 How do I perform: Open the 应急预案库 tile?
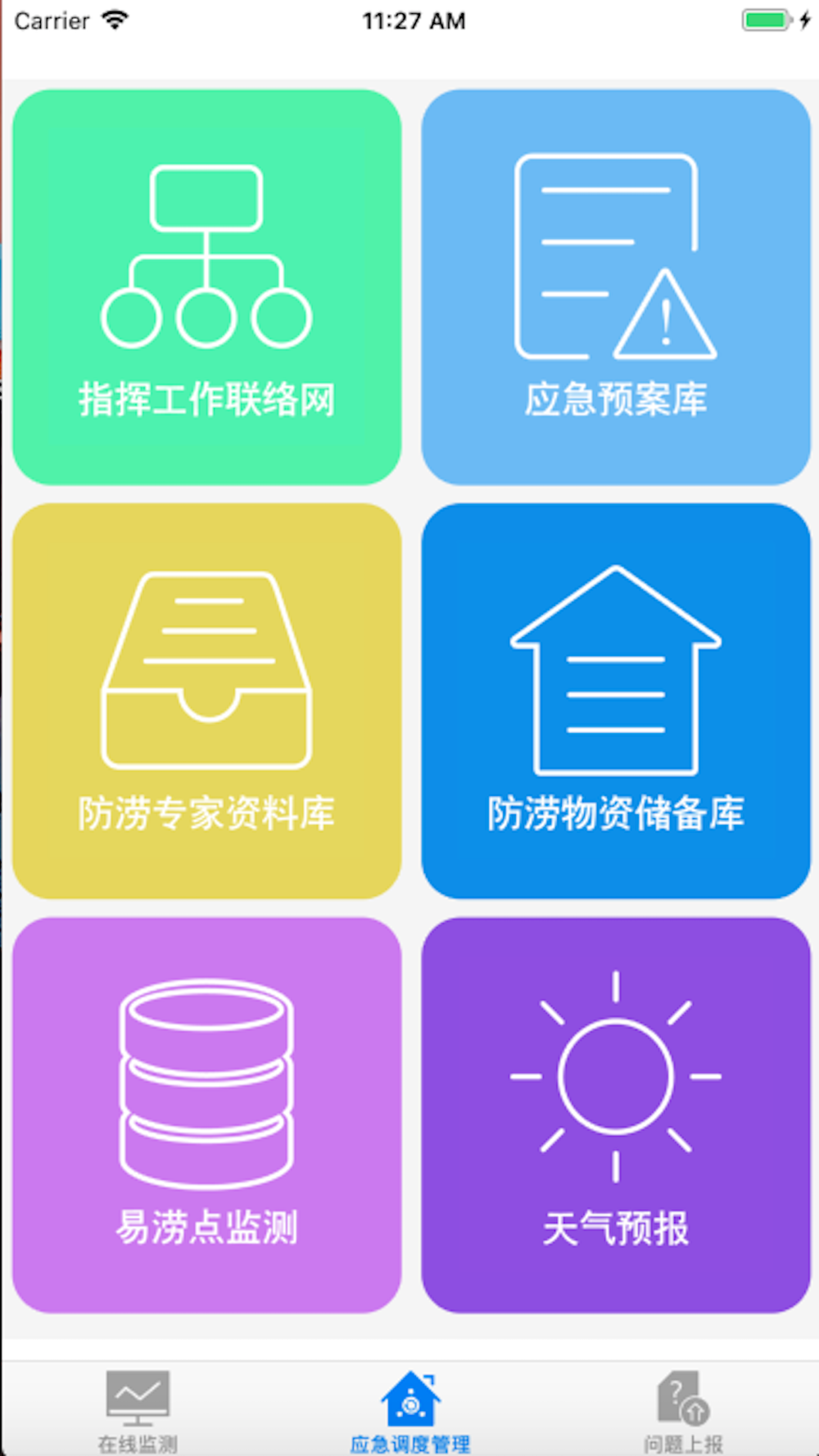click(x=616, y=287)
